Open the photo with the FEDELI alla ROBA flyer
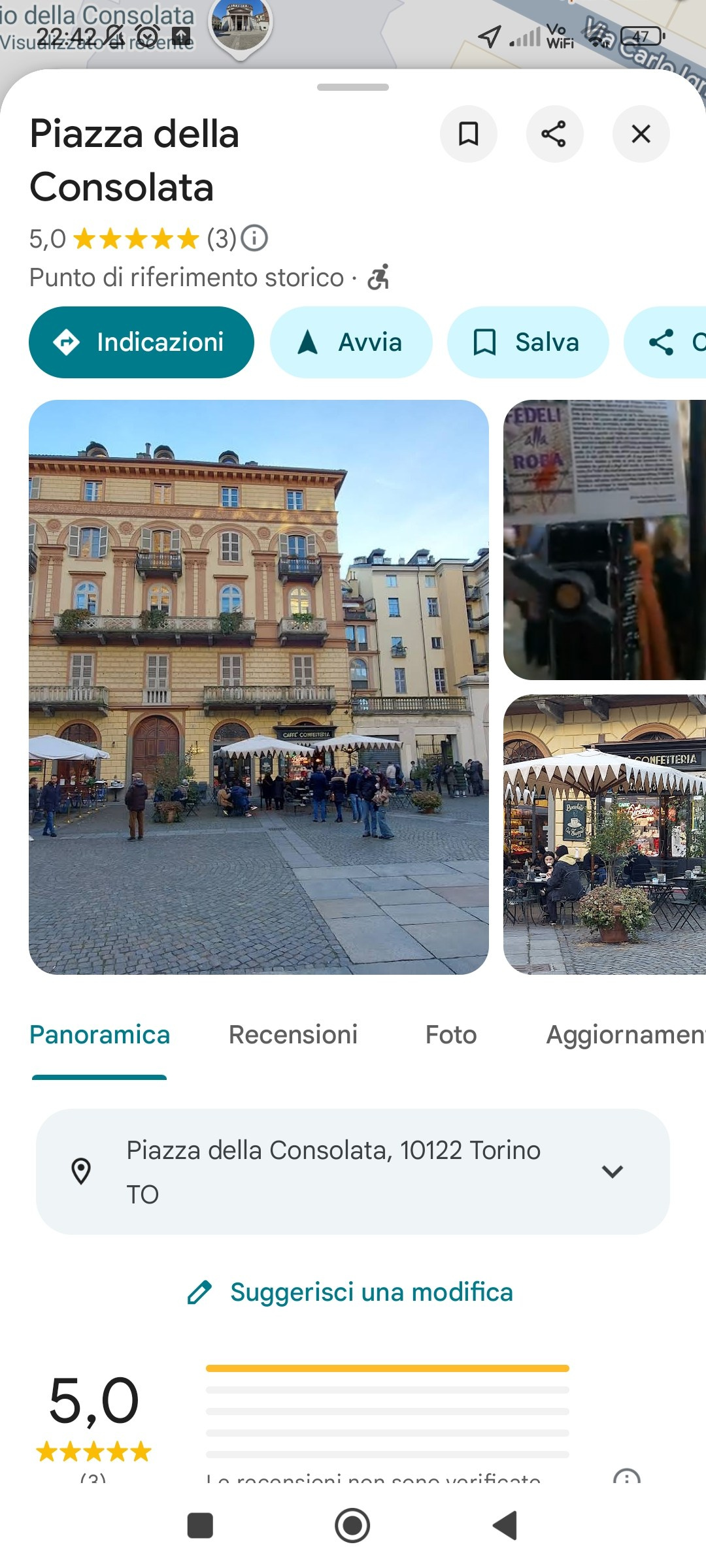 click(x=604, y=540)
